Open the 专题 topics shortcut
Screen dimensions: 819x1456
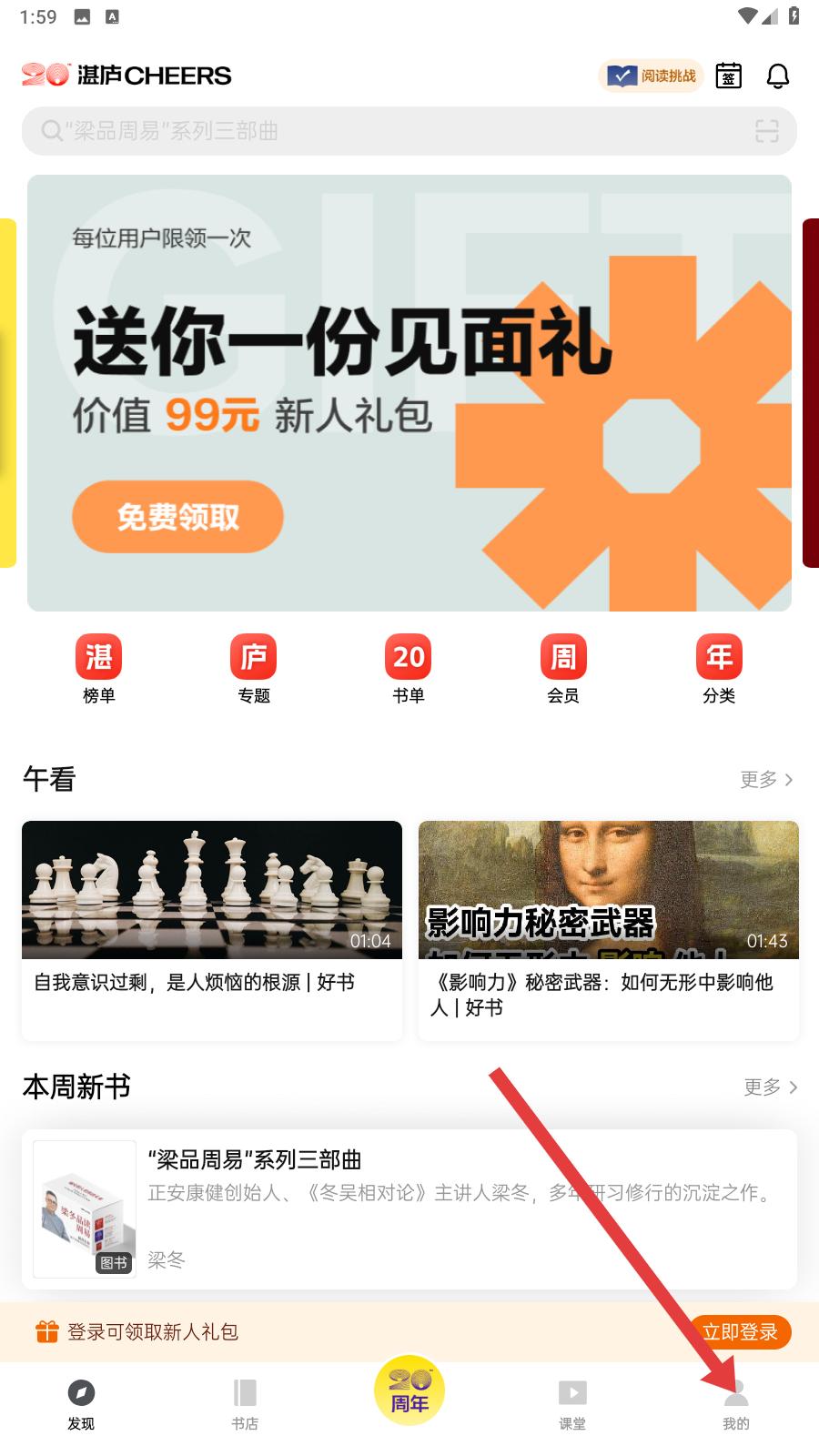point(254,669)
